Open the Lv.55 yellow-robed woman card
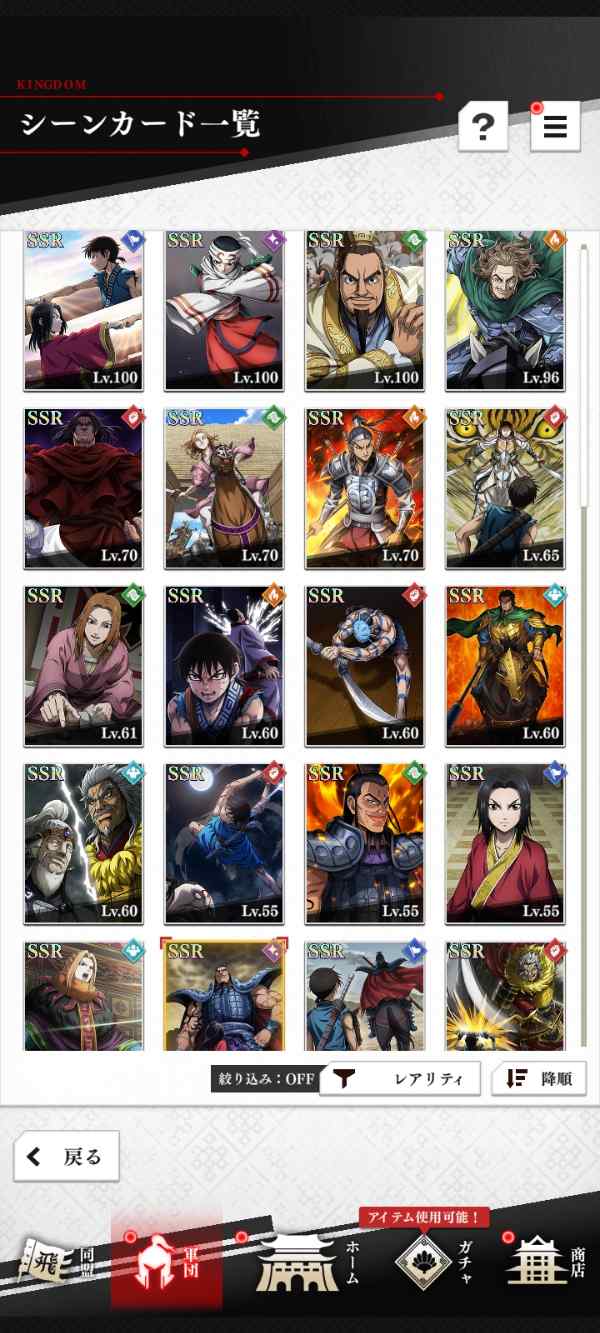The height and width of the screenshot is (1333, 600). [505, 843]
